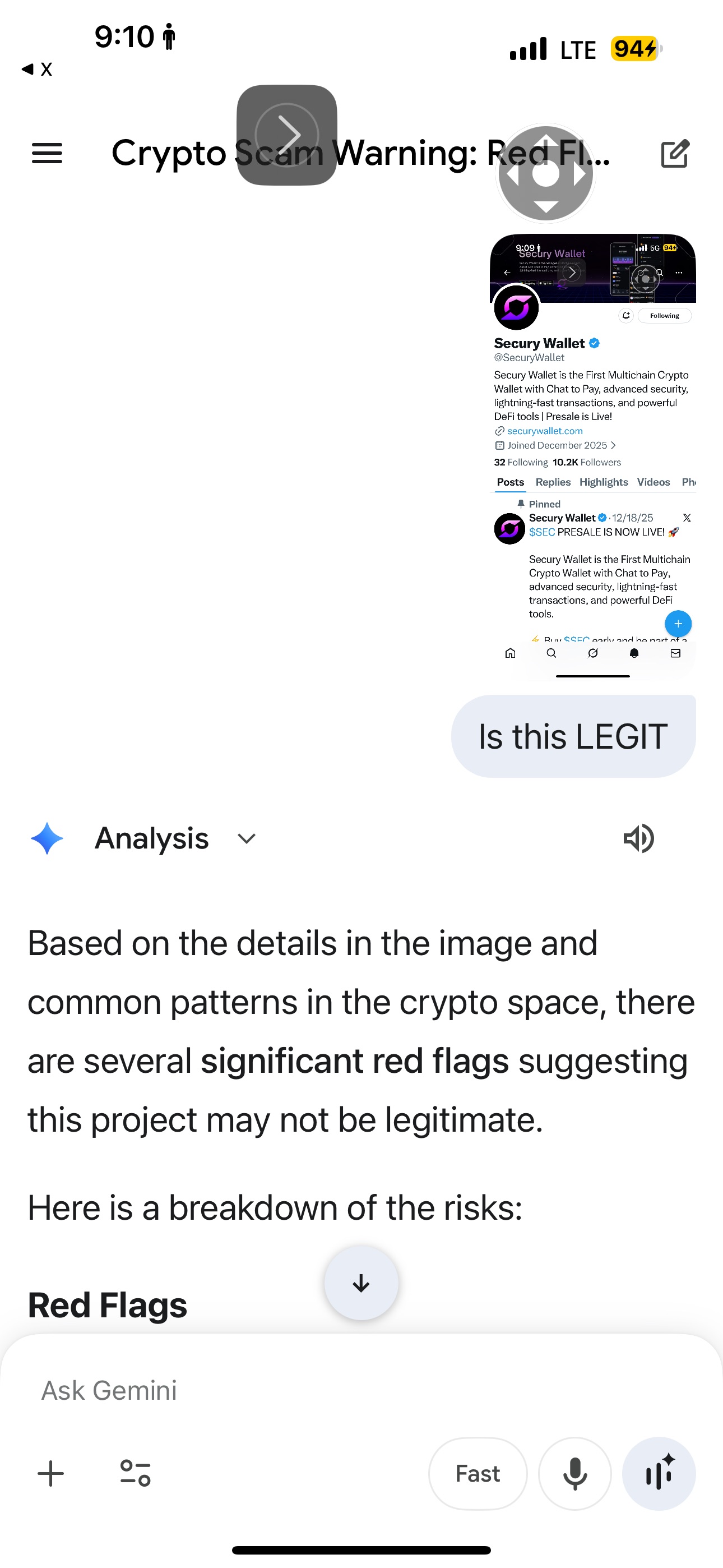
Task: Jump to bottom with down arrow
Action: [361, 1283]
